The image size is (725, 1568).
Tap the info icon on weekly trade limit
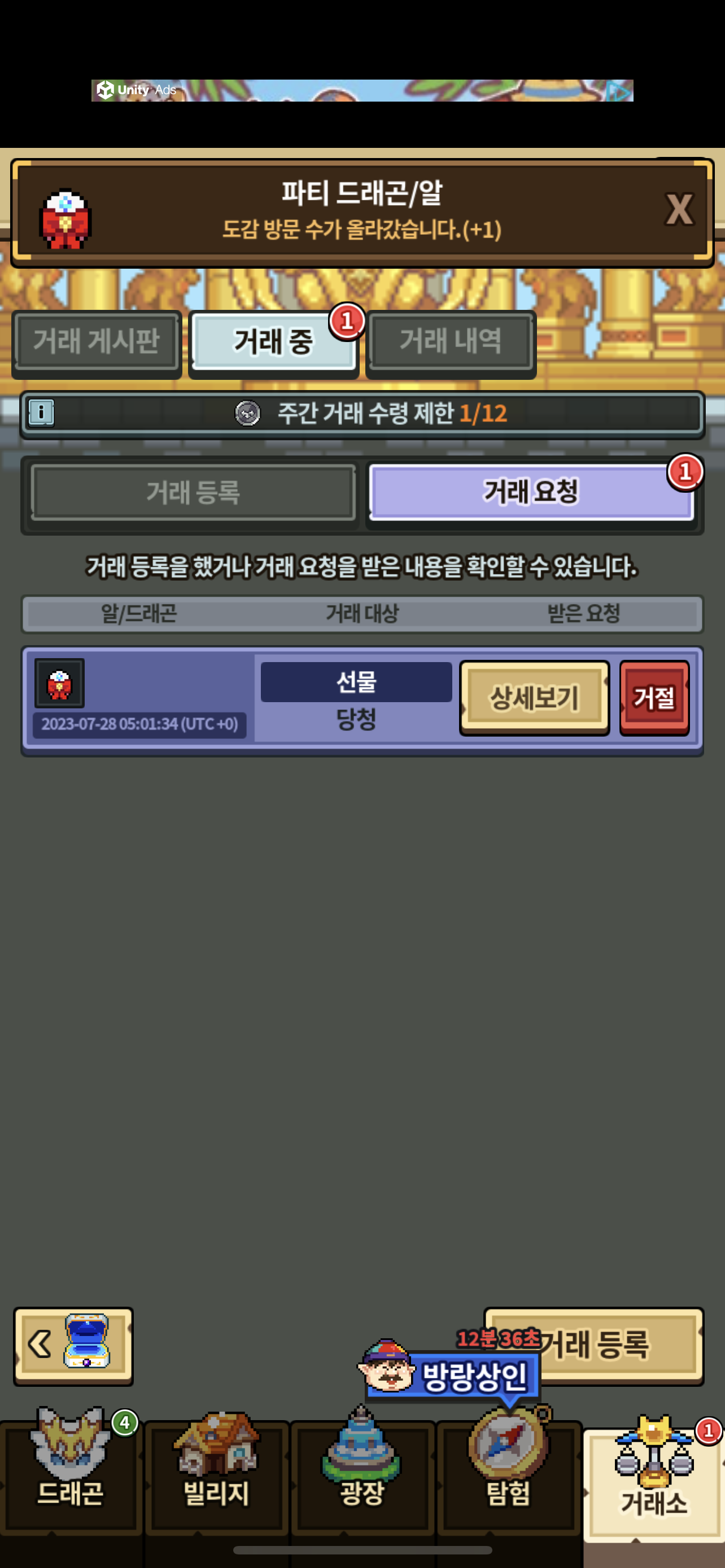[x=41, y=413]
